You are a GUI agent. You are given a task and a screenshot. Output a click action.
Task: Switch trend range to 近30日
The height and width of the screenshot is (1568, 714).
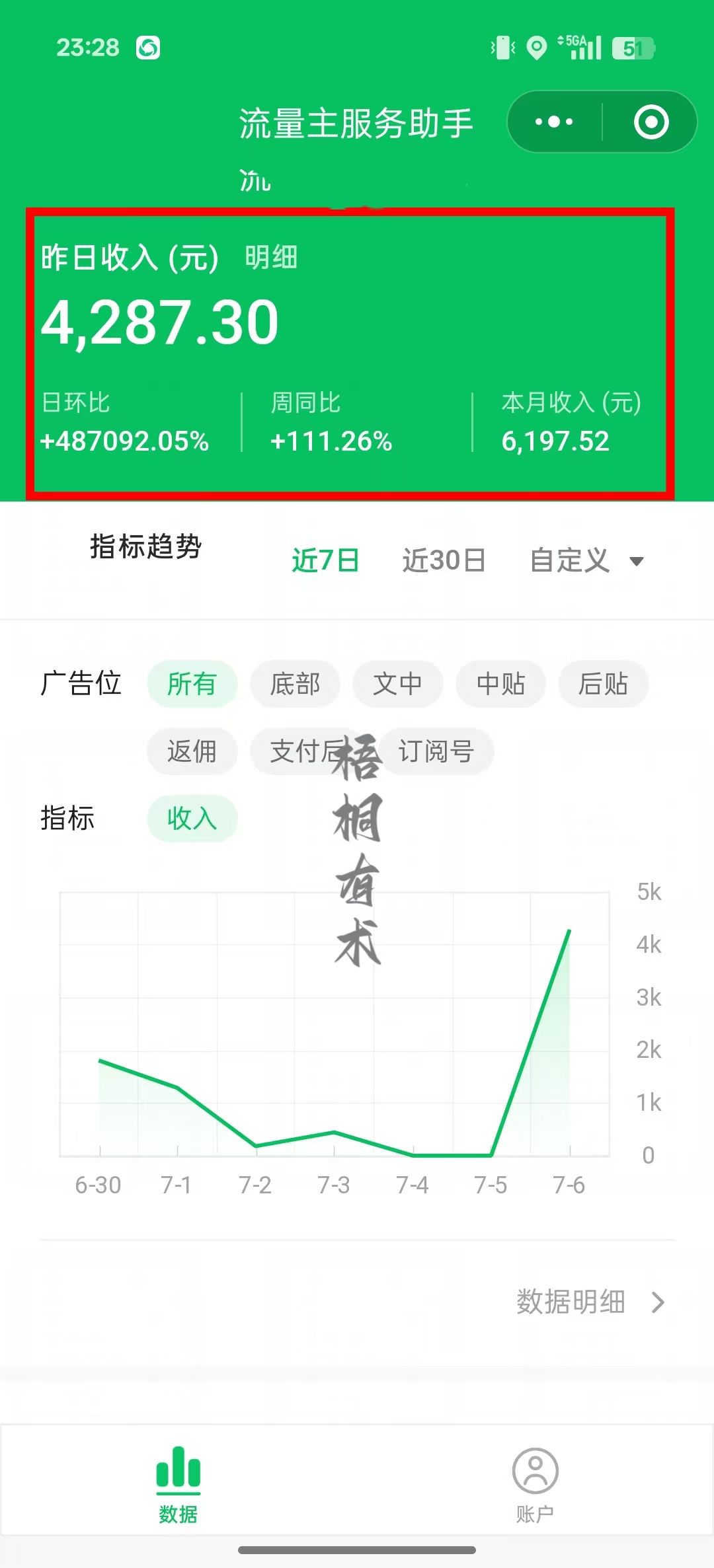pyautogui.click(x=444, y=560)
